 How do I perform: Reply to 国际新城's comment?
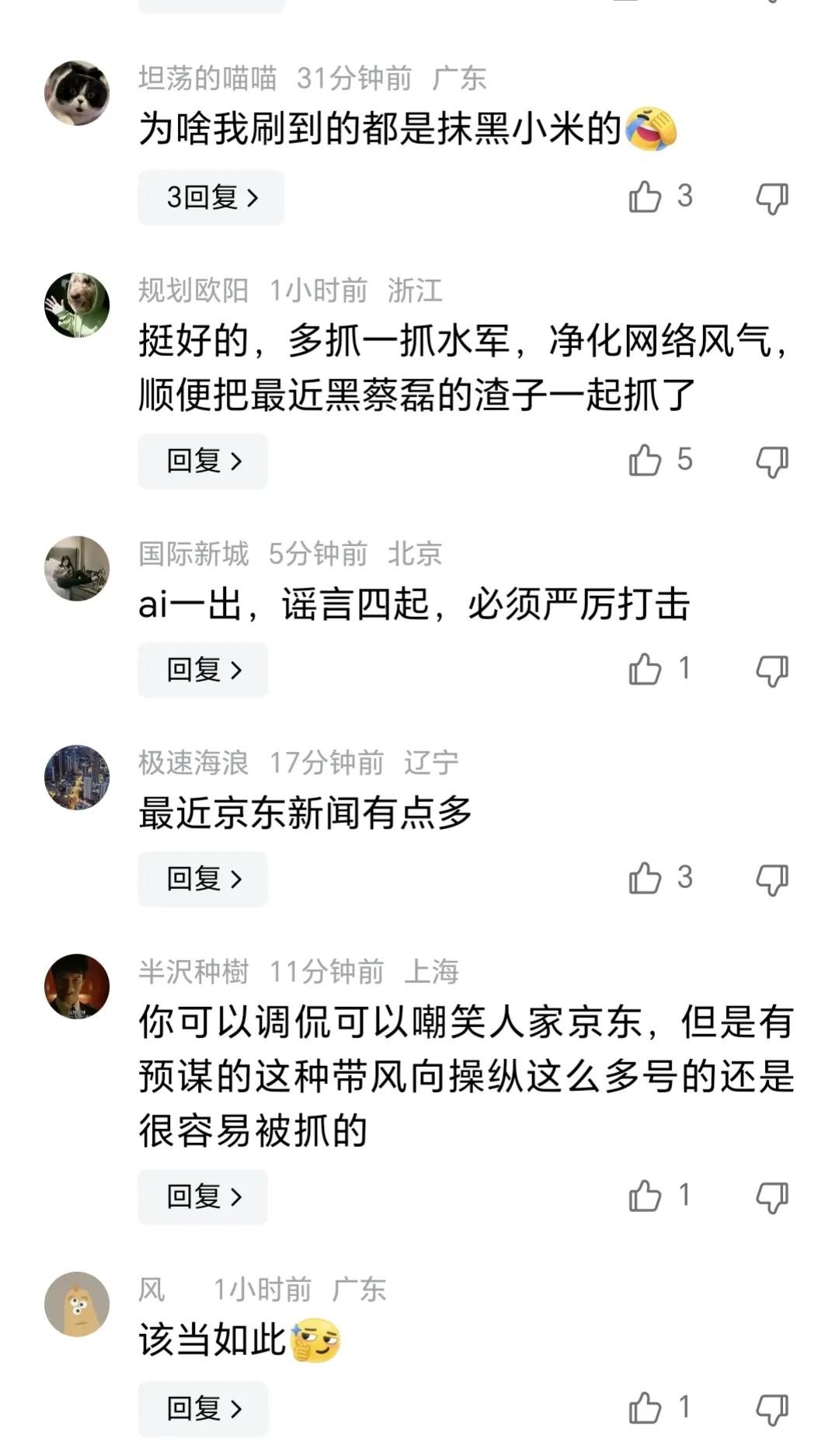tap(203, 670)
